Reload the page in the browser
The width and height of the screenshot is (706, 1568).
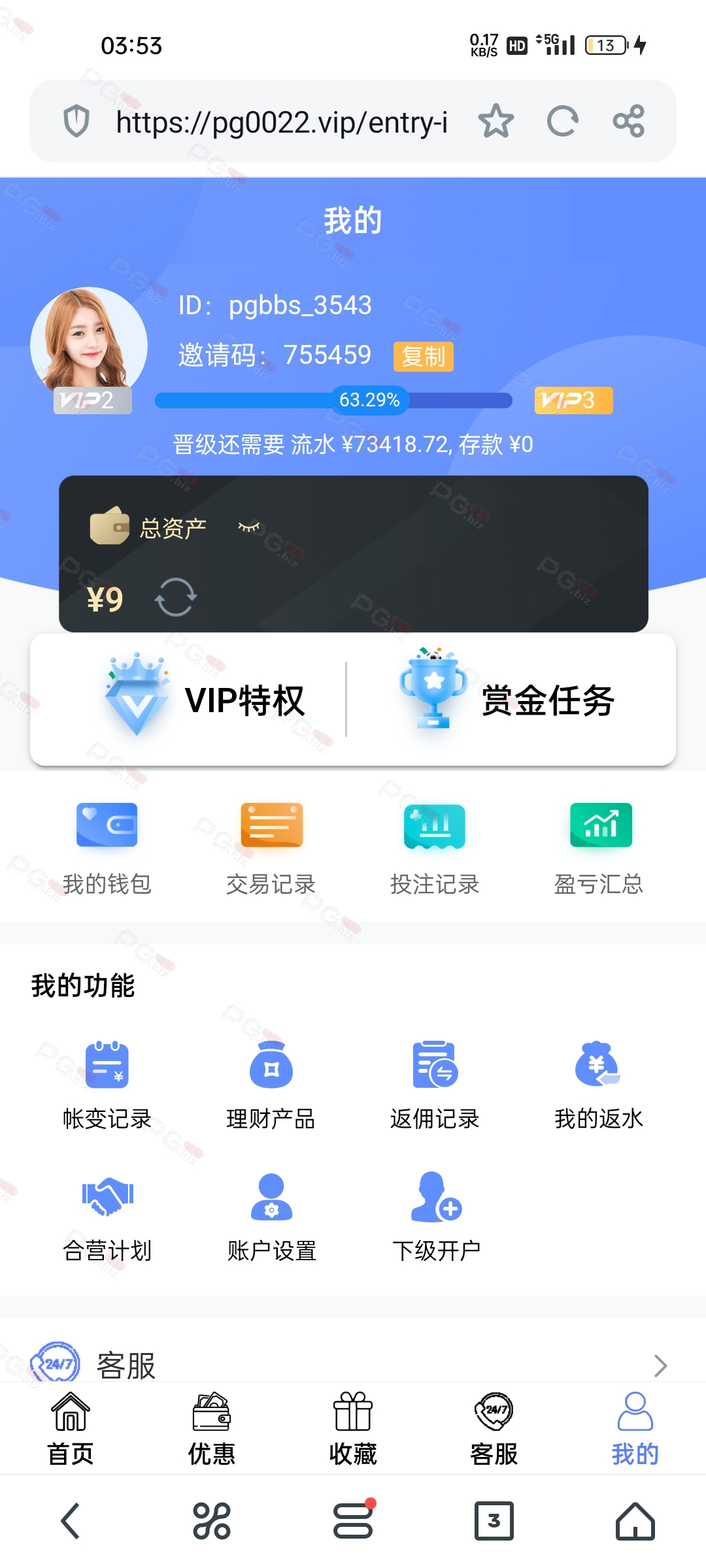pyautogui.click(x=562, y=122)
